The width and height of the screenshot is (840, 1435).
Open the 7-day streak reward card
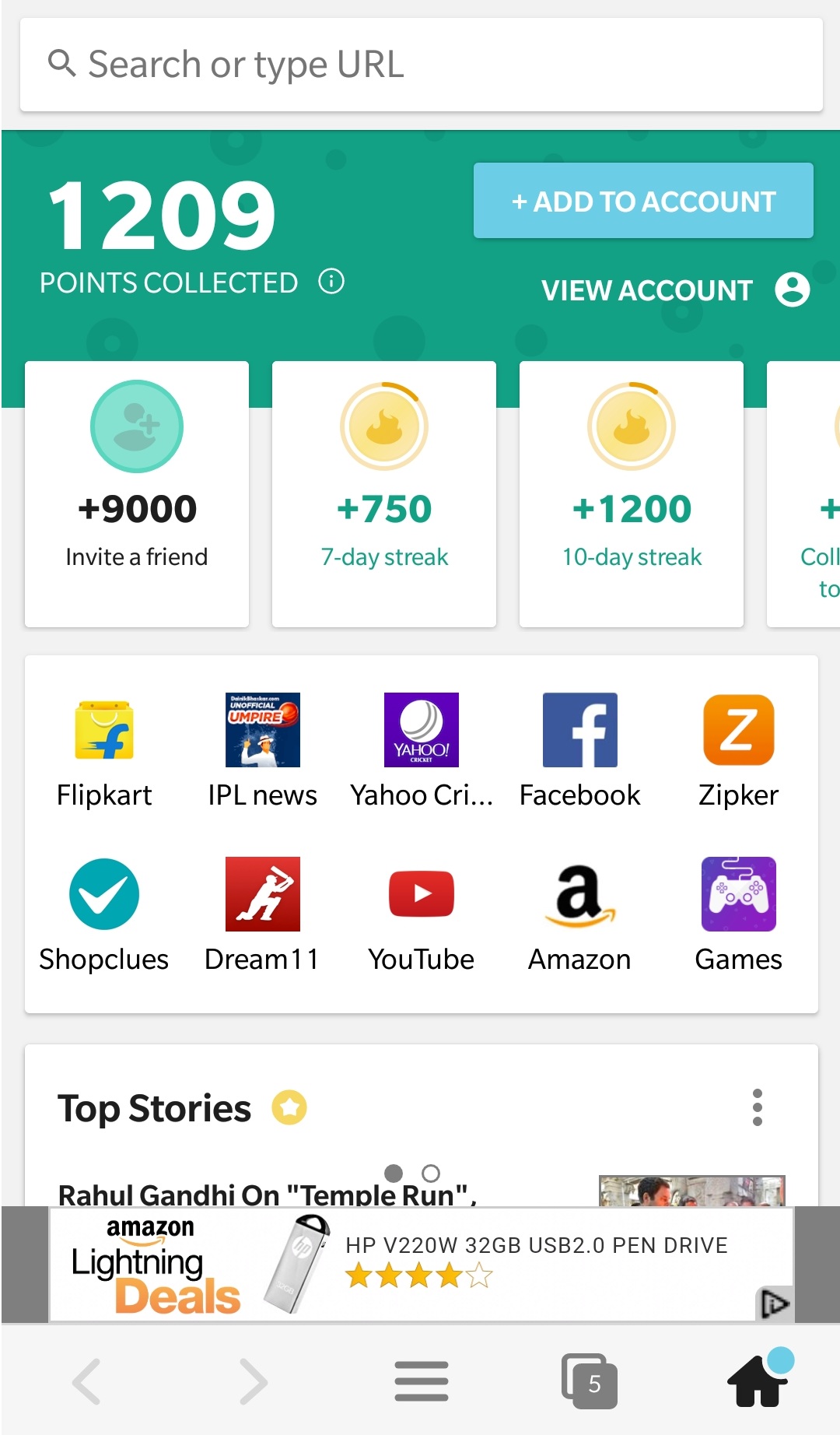tap(384, 493)
